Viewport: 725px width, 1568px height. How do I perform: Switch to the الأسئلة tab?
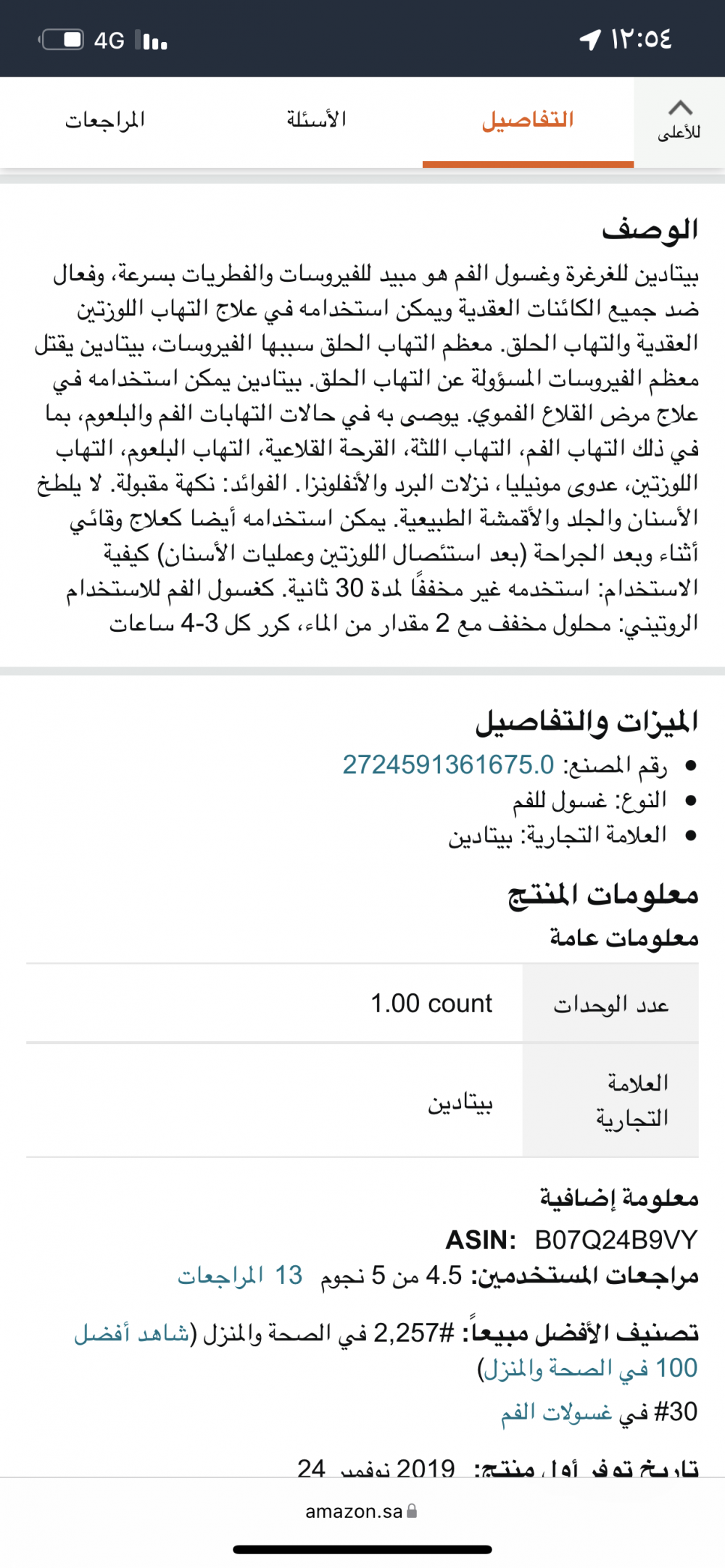(x=317, y=120)
